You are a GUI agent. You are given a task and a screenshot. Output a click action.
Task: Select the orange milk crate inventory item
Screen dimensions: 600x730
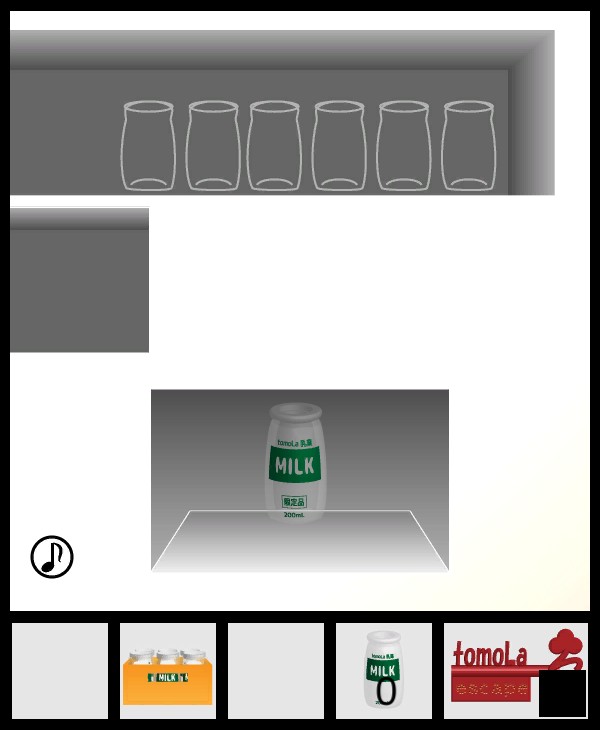(168, 672)
